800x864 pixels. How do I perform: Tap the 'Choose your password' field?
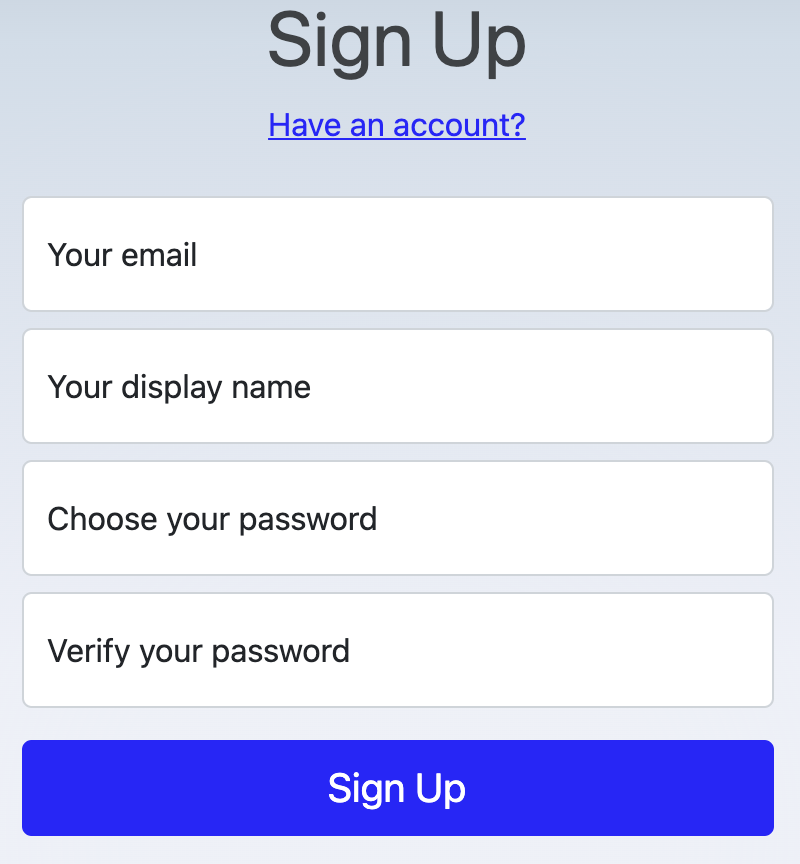397,518
